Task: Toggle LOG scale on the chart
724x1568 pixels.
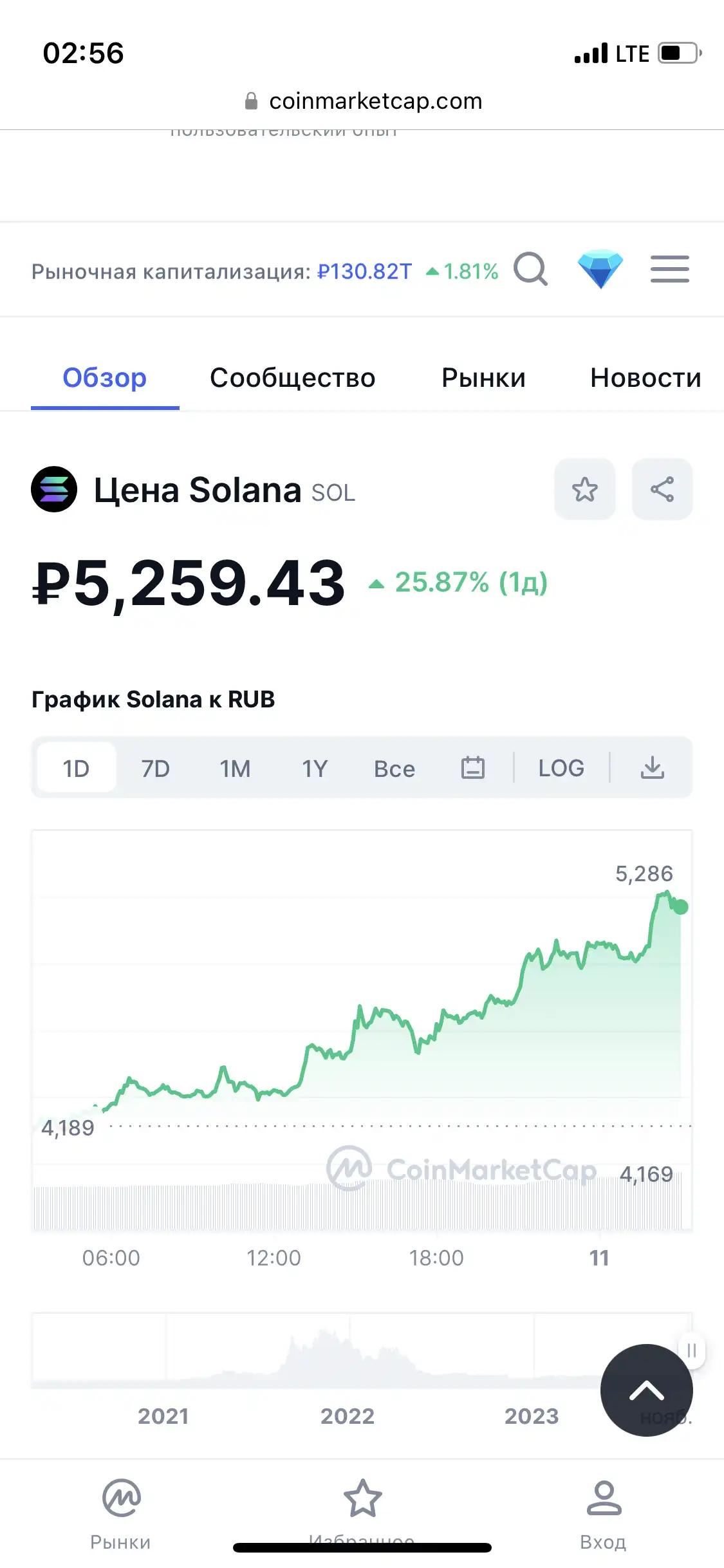Action: 561,768
